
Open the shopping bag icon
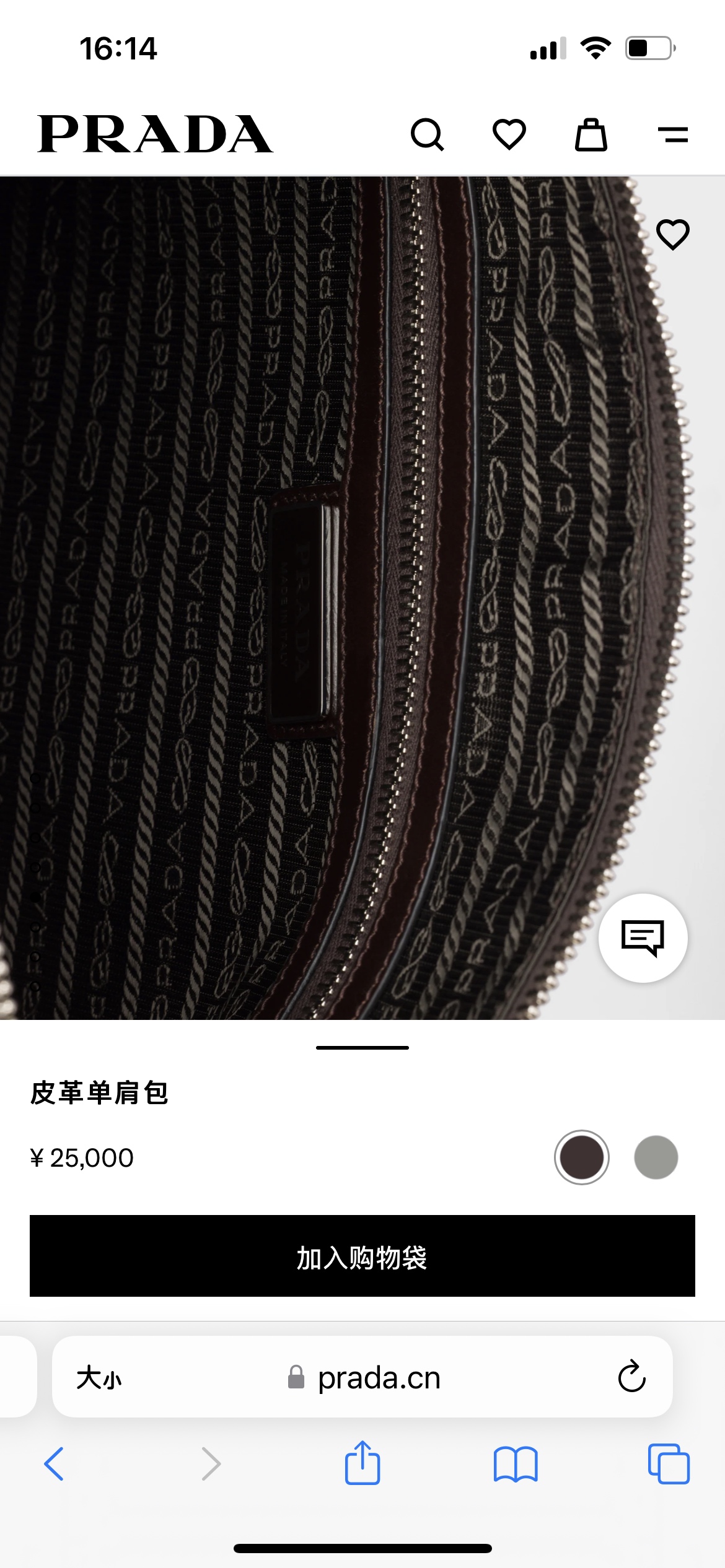pyautogui.click(x=591, y=134)
